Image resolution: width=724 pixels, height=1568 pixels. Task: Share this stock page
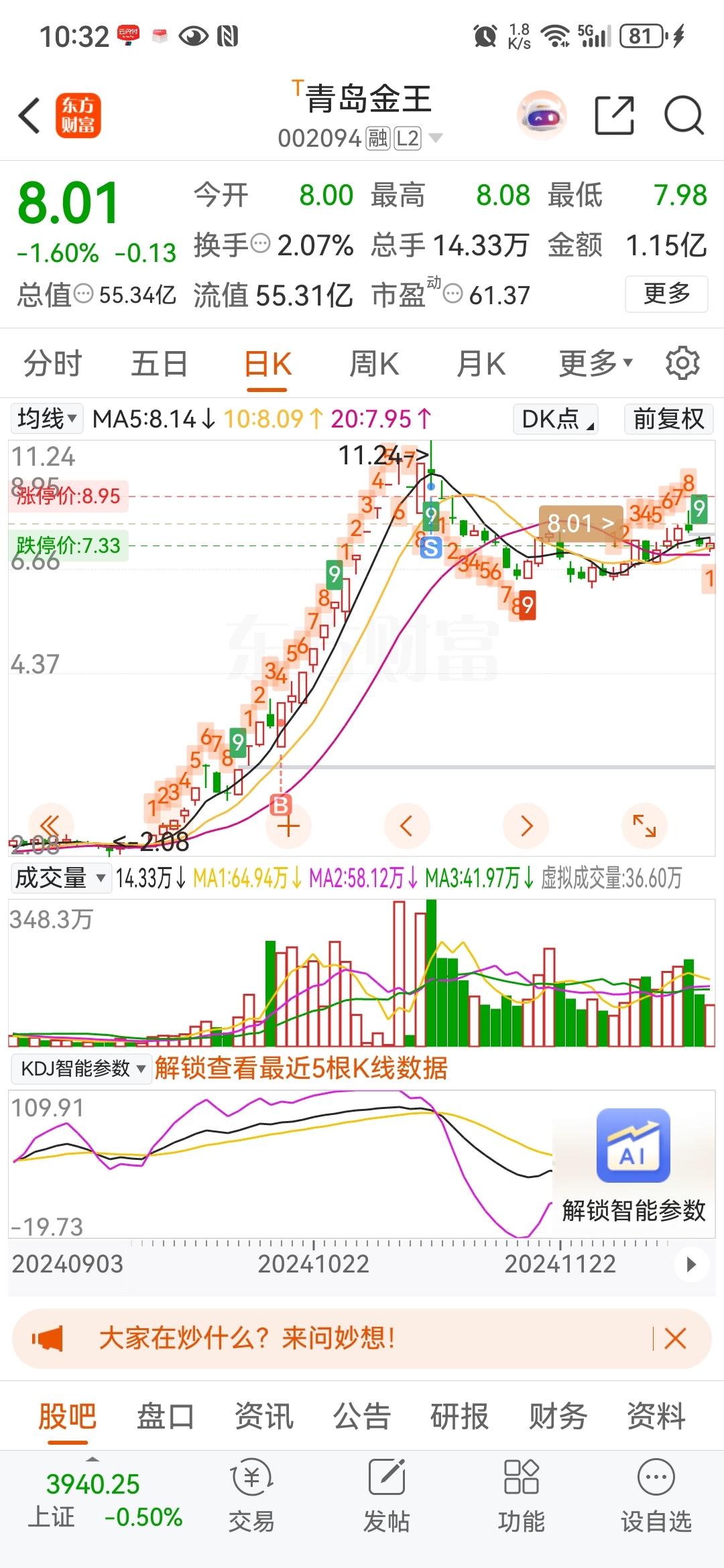[x=614, y=115]
